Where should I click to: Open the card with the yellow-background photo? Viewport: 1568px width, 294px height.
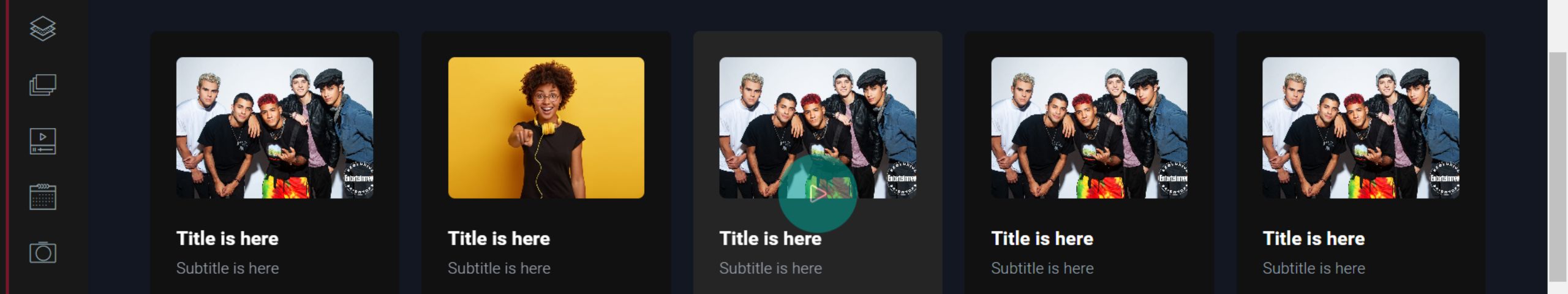pos(546,128)
